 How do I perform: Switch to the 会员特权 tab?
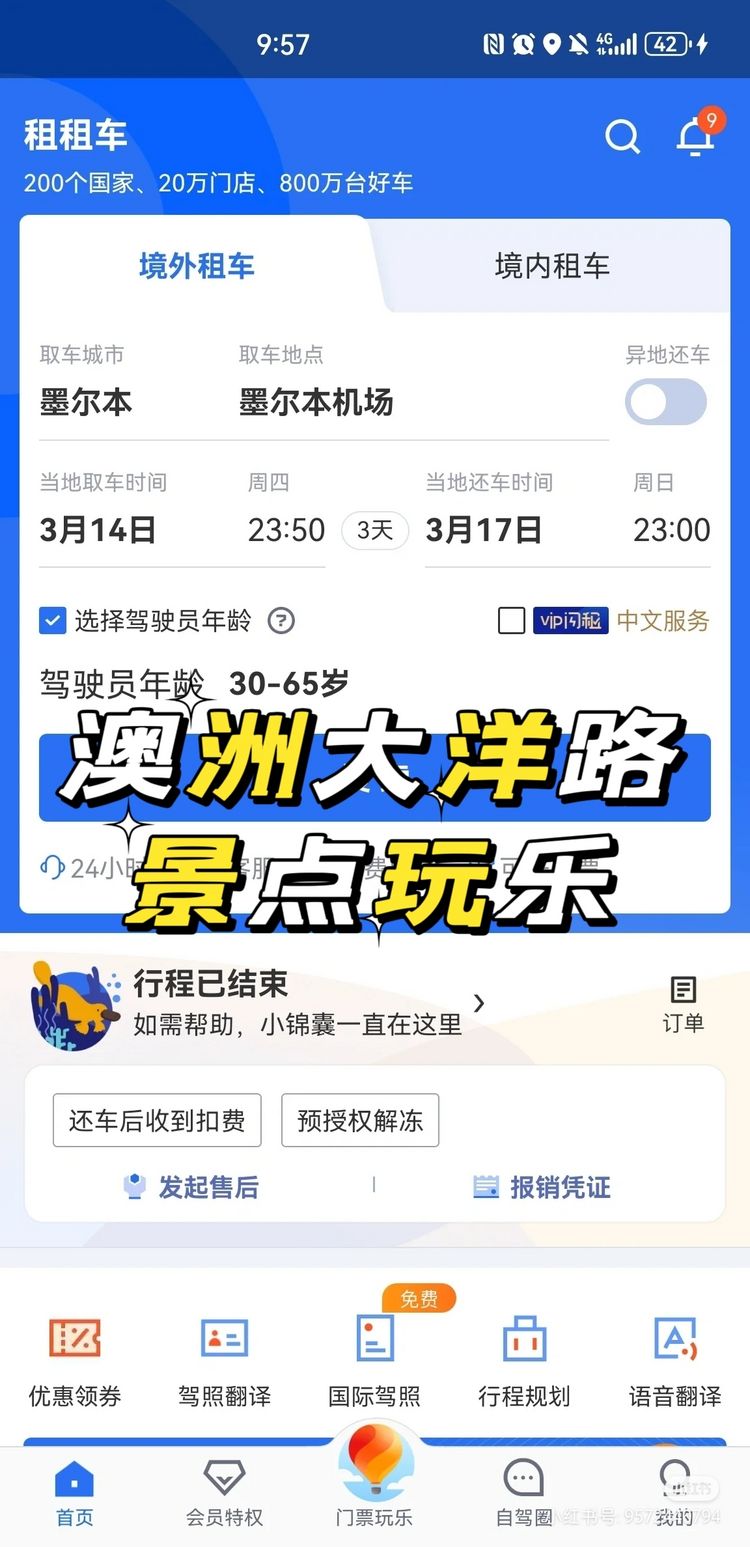[x=224, y=1491]
